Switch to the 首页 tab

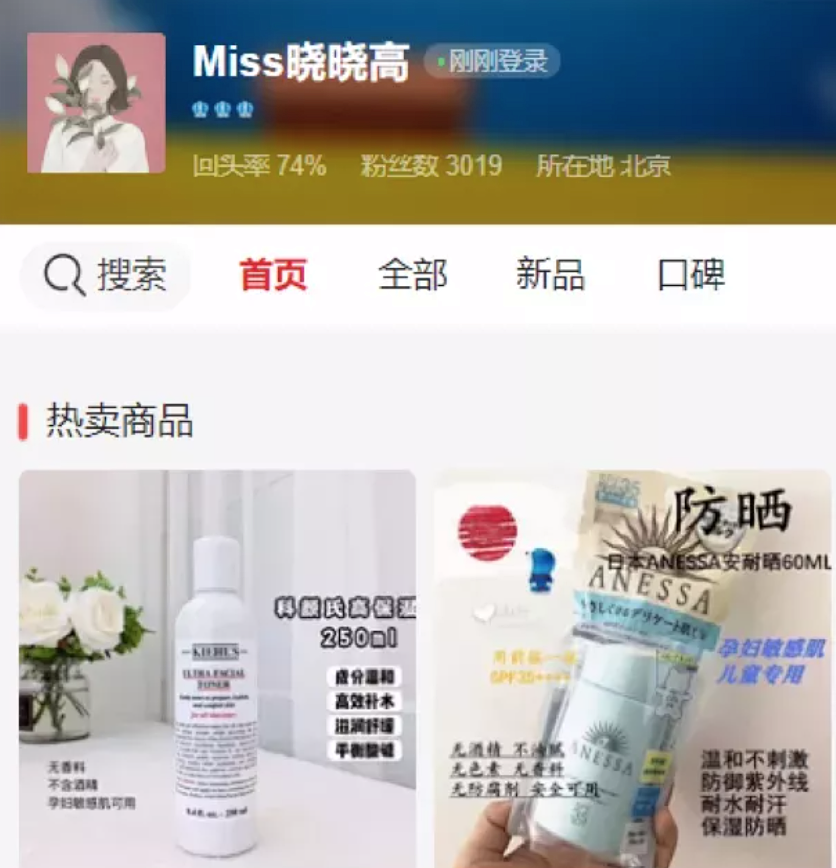point(273,275)
